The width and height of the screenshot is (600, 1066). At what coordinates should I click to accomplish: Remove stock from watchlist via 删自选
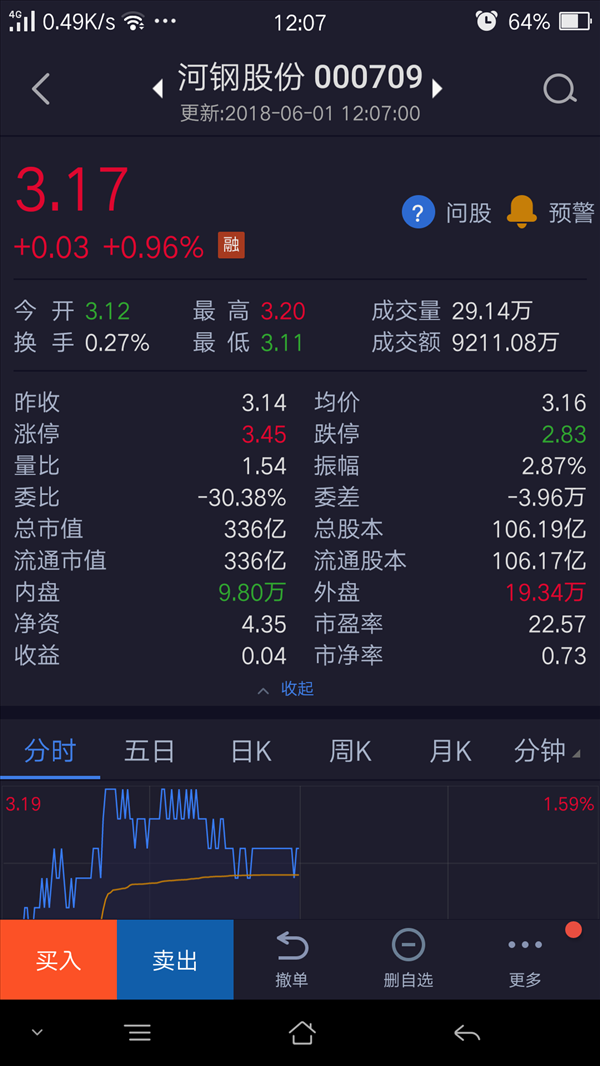coord(408,959)
